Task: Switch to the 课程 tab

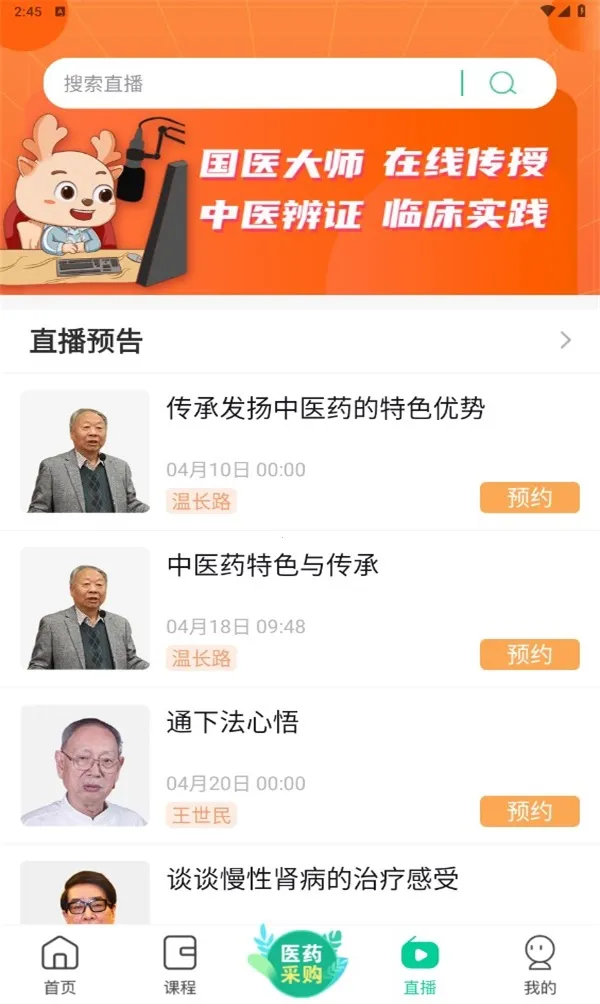Action: click(180, 965)
